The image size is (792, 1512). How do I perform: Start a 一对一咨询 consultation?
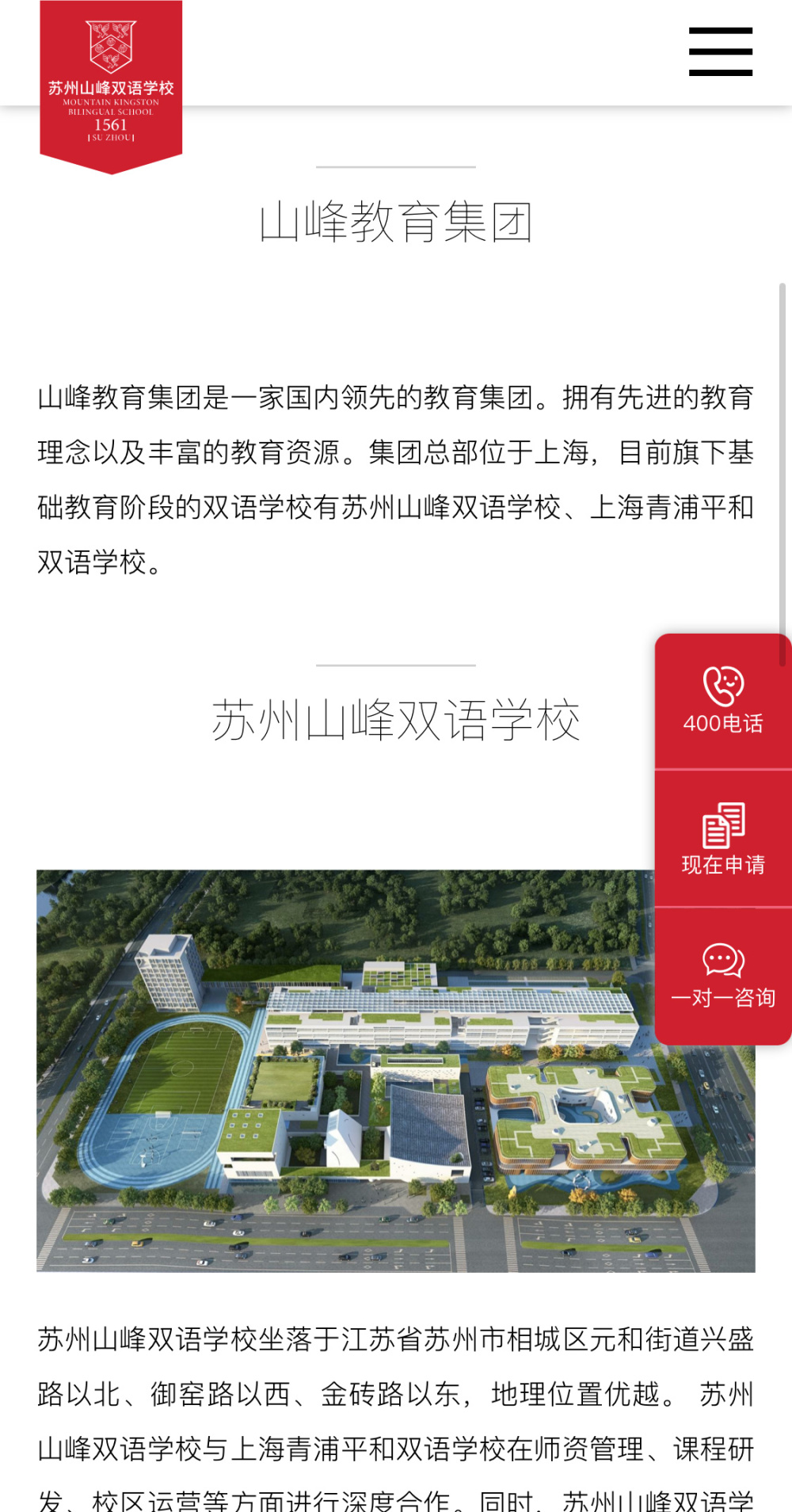722,976
